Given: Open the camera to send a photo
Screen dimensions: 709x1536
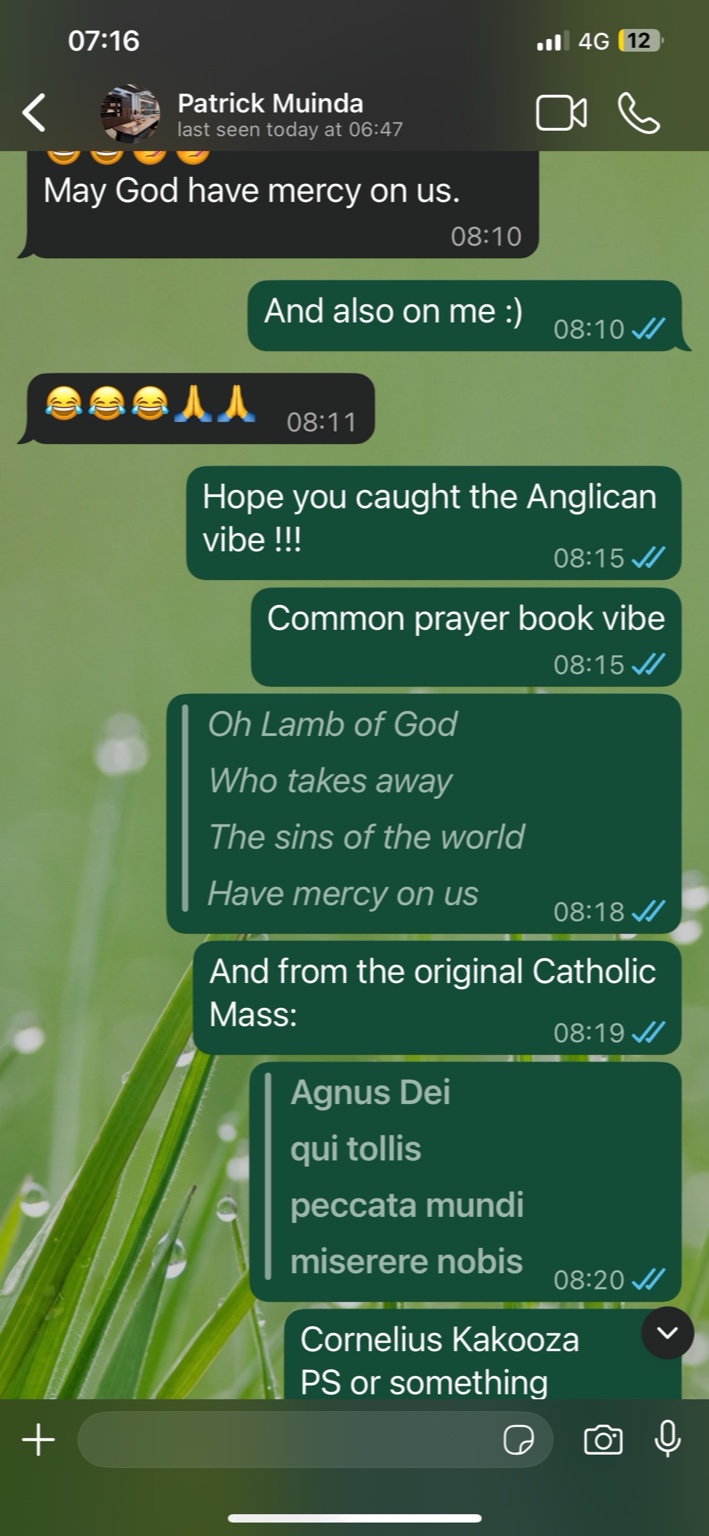Looking at the screenshot, I should click(602, 1440).
